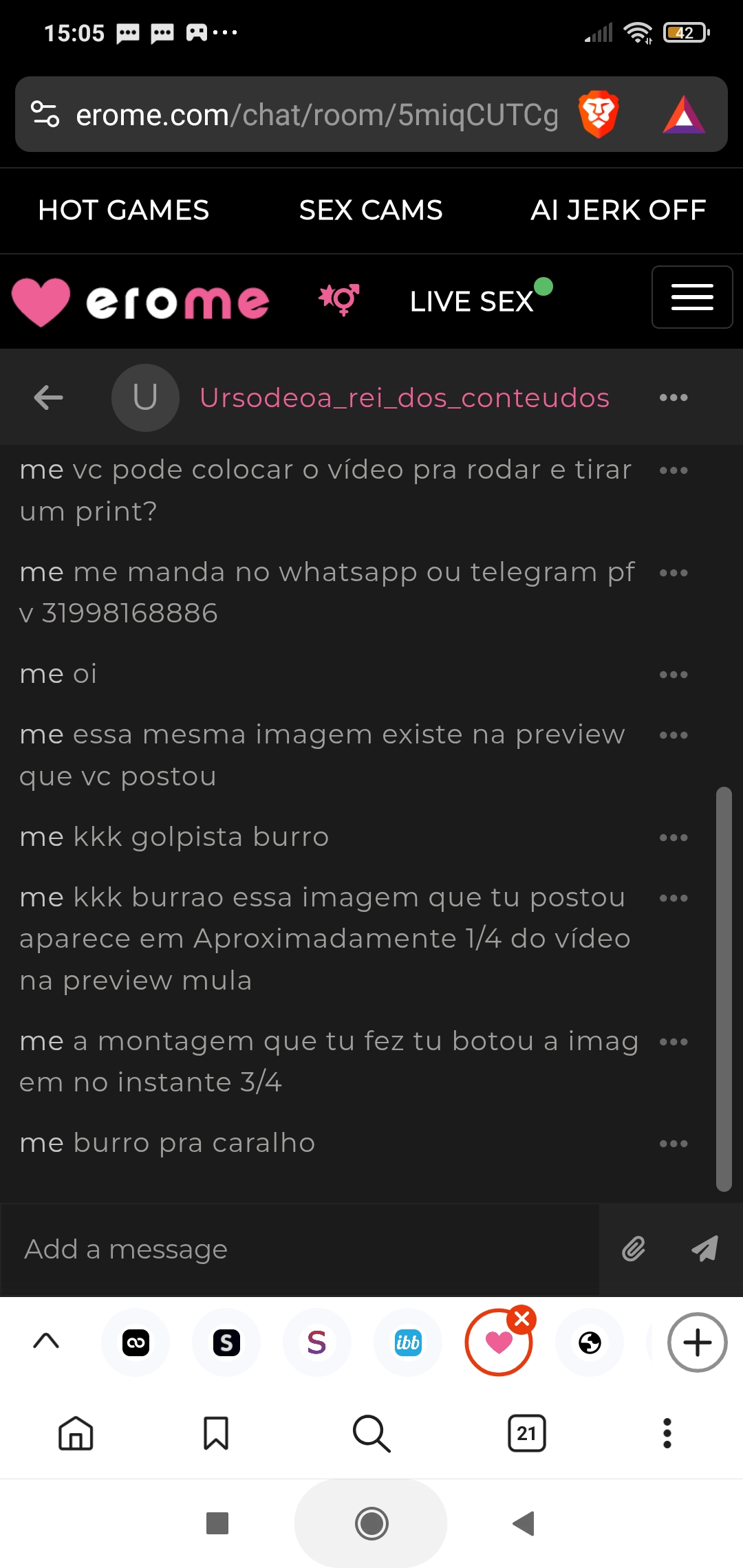Focus the Add a message field
This screenshot has width=743, height=1568.
coord(300,1250)
